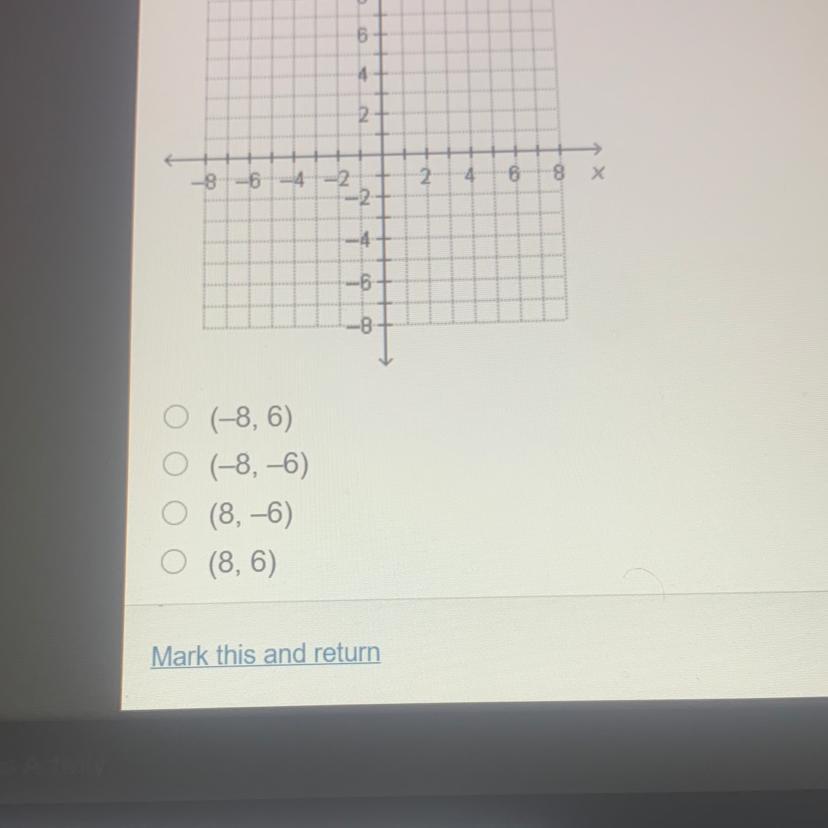Screen dimensions: 828x828
Task: Select the answer (–8, 6)
Action: pos(176,419)
